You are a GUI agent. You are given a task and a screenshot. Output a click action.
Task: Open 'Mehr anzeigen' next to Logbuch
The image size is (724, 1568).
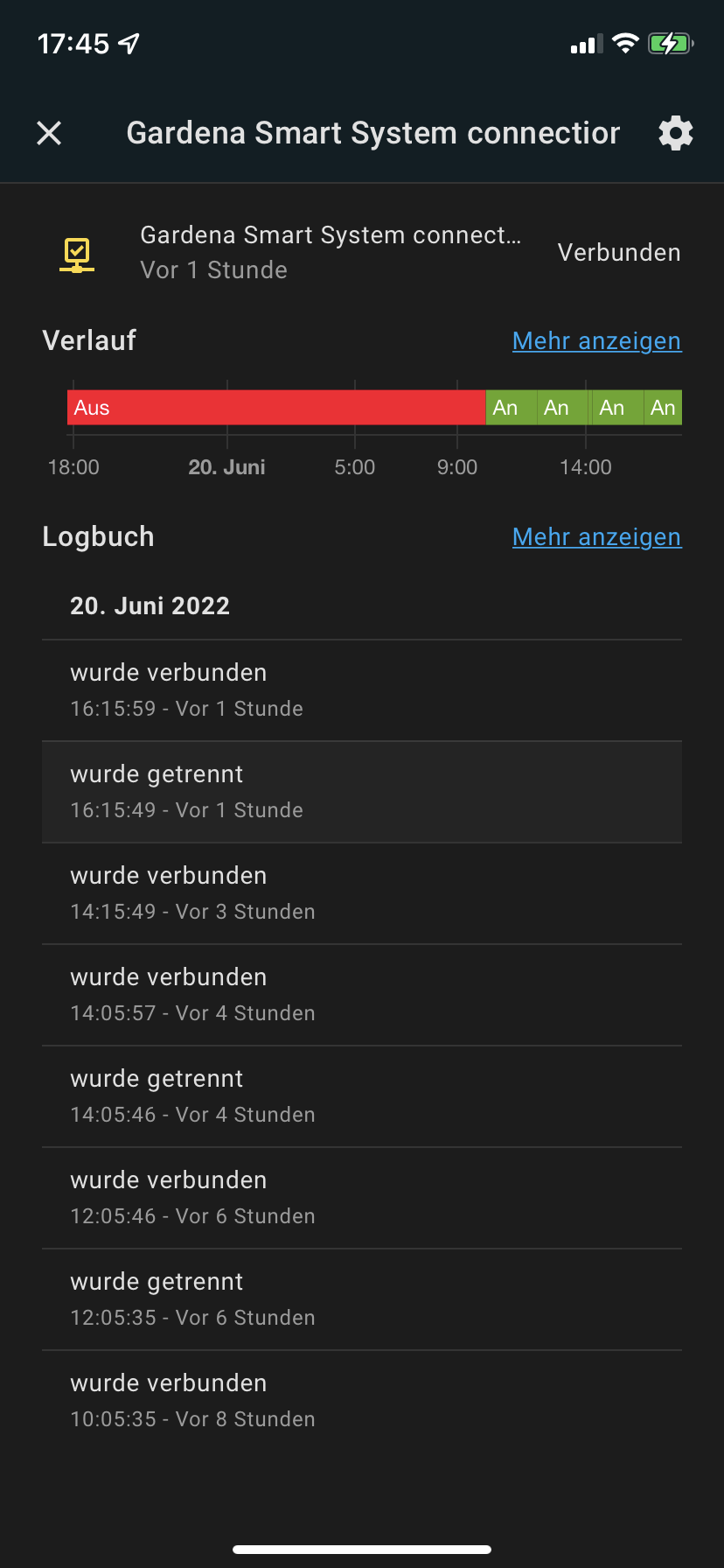tap(596, 537)
